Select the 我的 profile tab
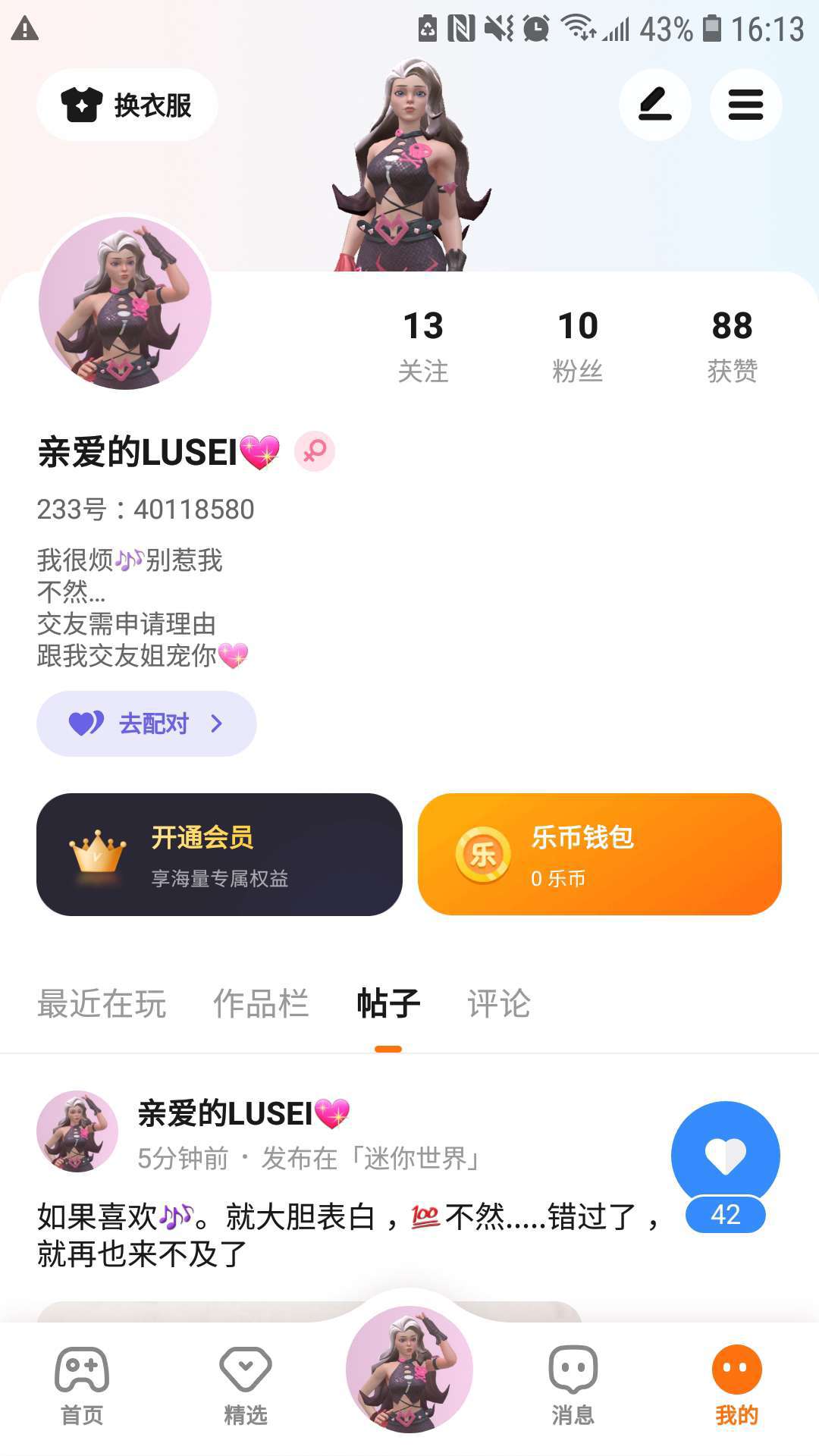Screen dimensions: 819x1456 (x=736, y=1385)
